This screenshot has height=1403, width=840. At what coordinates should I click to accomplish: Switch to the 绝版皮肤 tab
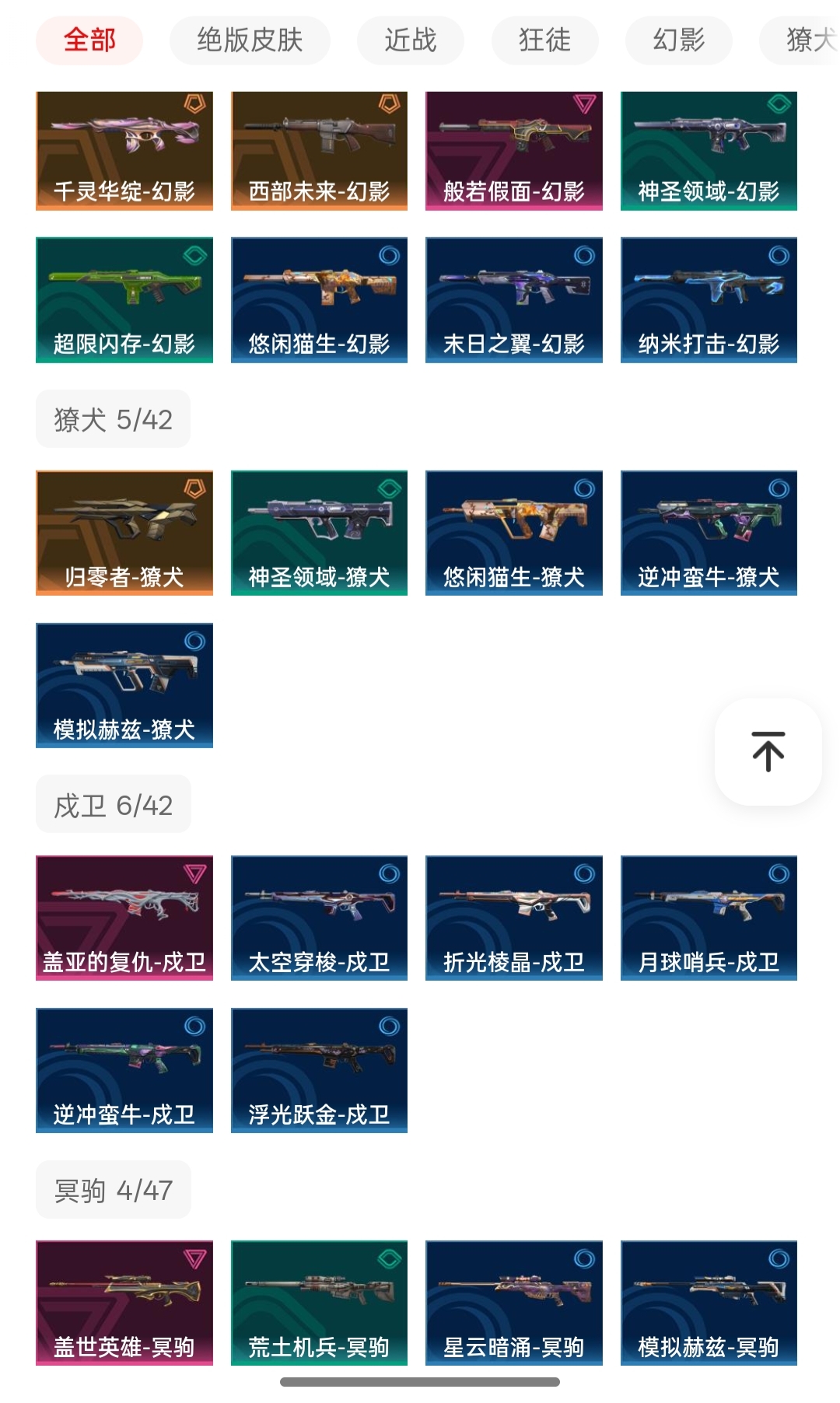click(x=250, y=40)
